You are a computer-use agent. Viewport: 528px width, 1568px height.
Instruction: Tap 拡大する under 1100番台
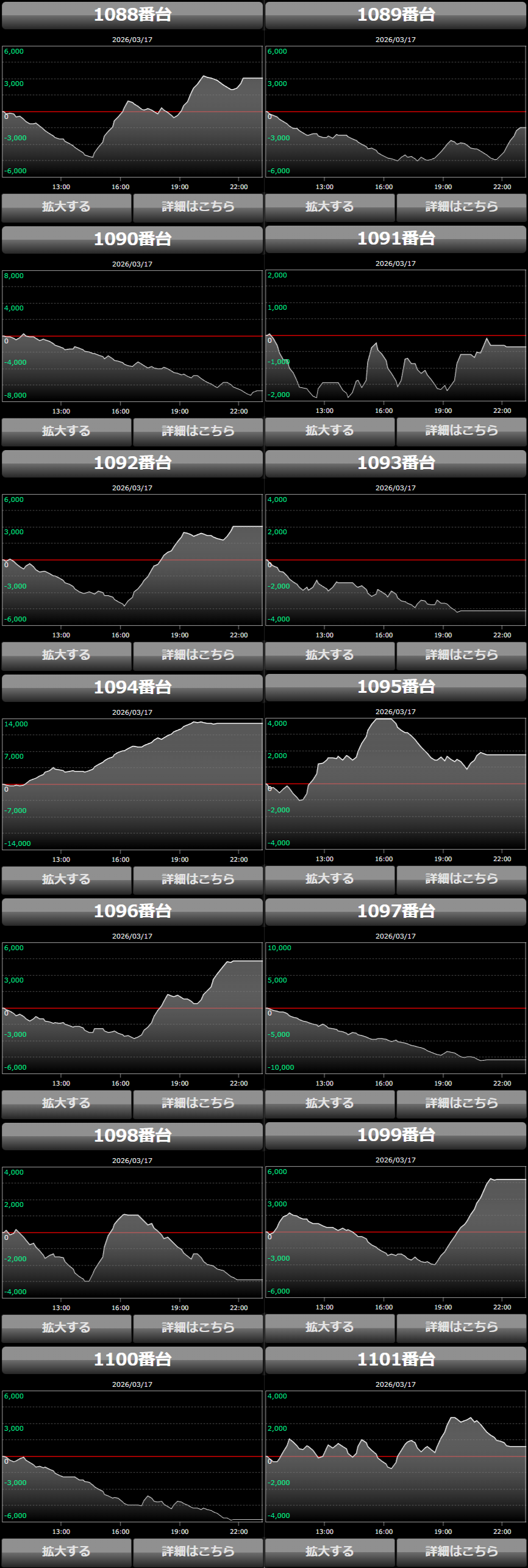click(66, 1552)
